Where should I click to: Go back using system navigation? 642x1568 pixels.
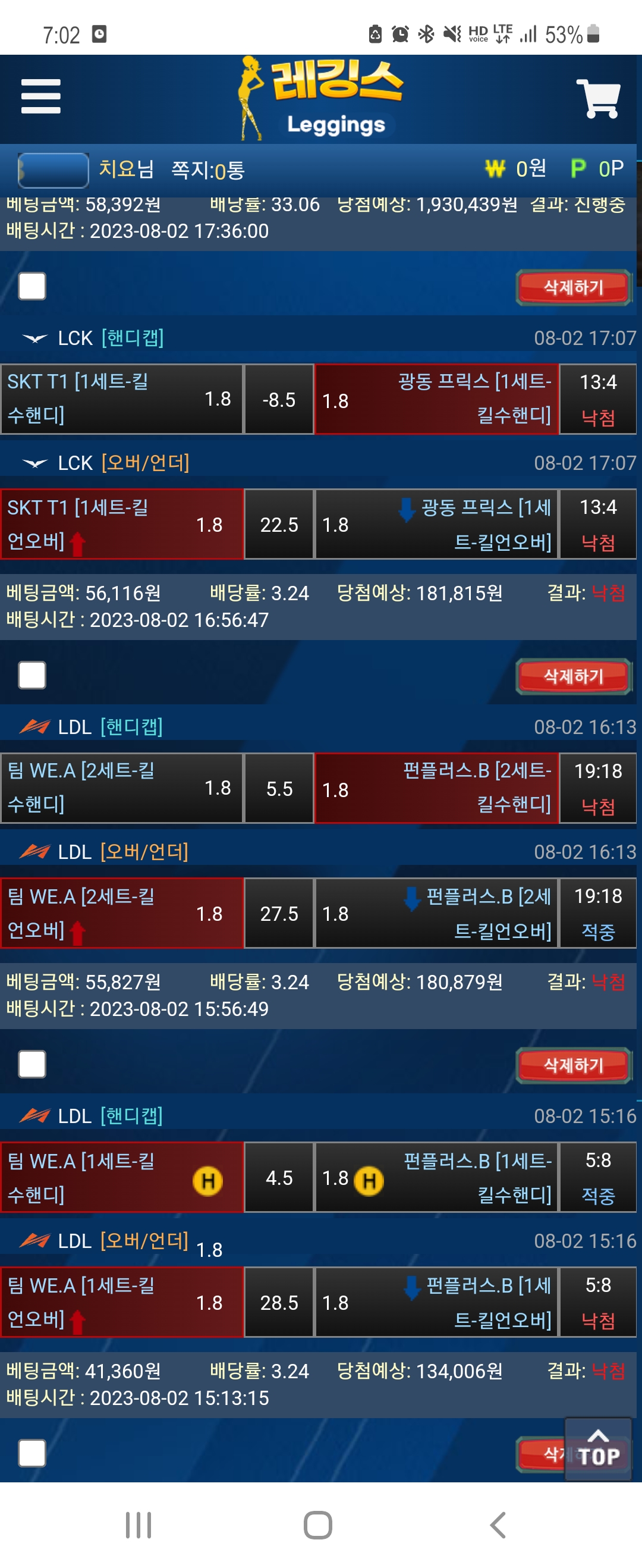498,1525
